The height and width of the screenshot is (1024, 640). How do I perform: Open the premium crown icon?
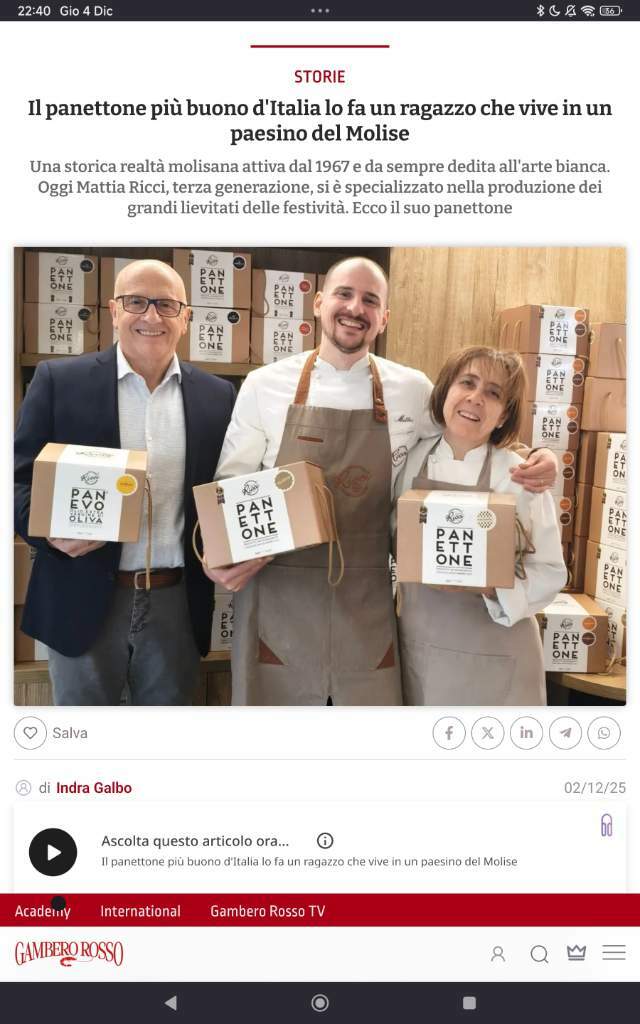point(576,953)
